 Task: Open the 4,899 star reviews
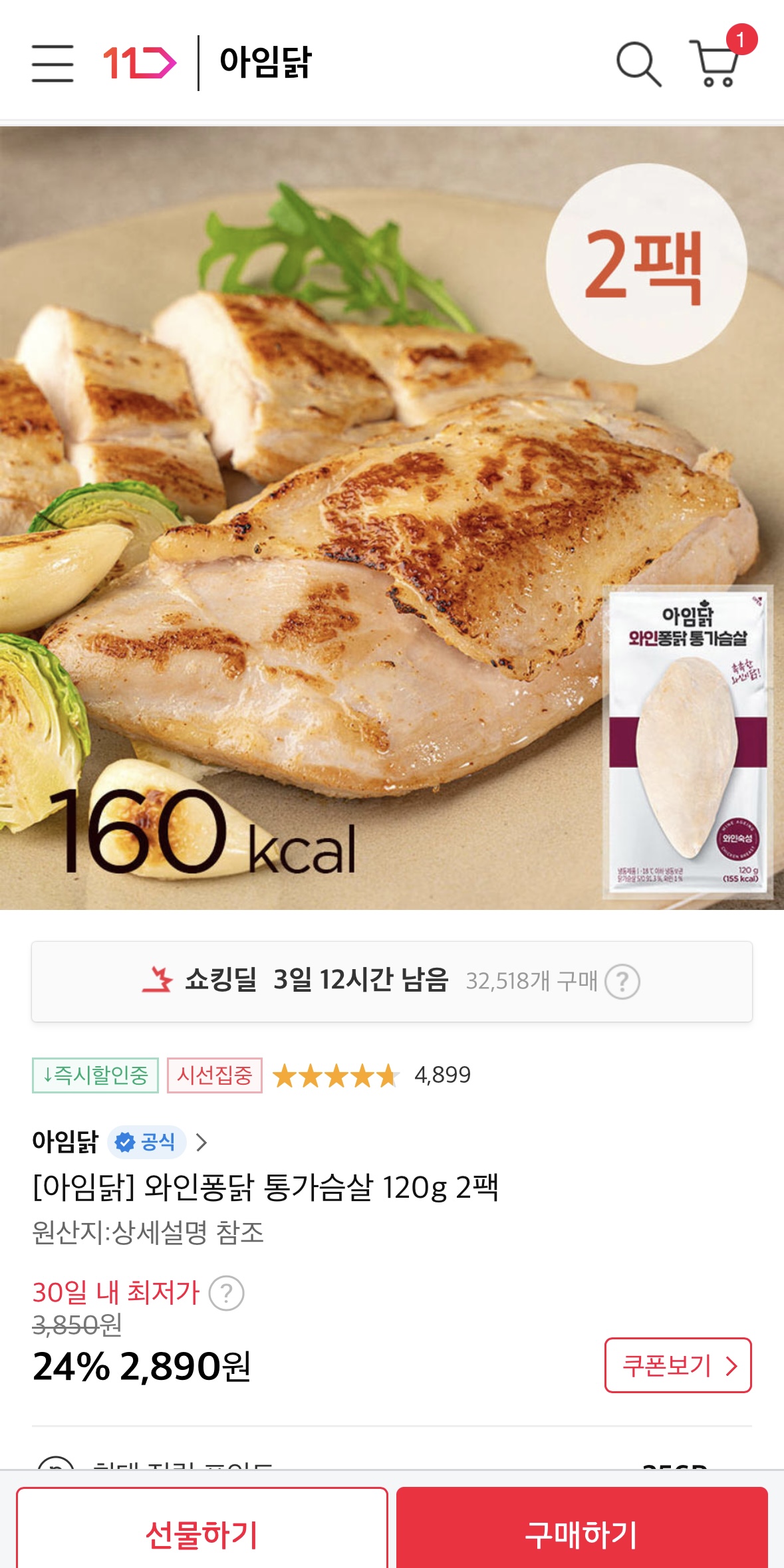pos(372,1075)
